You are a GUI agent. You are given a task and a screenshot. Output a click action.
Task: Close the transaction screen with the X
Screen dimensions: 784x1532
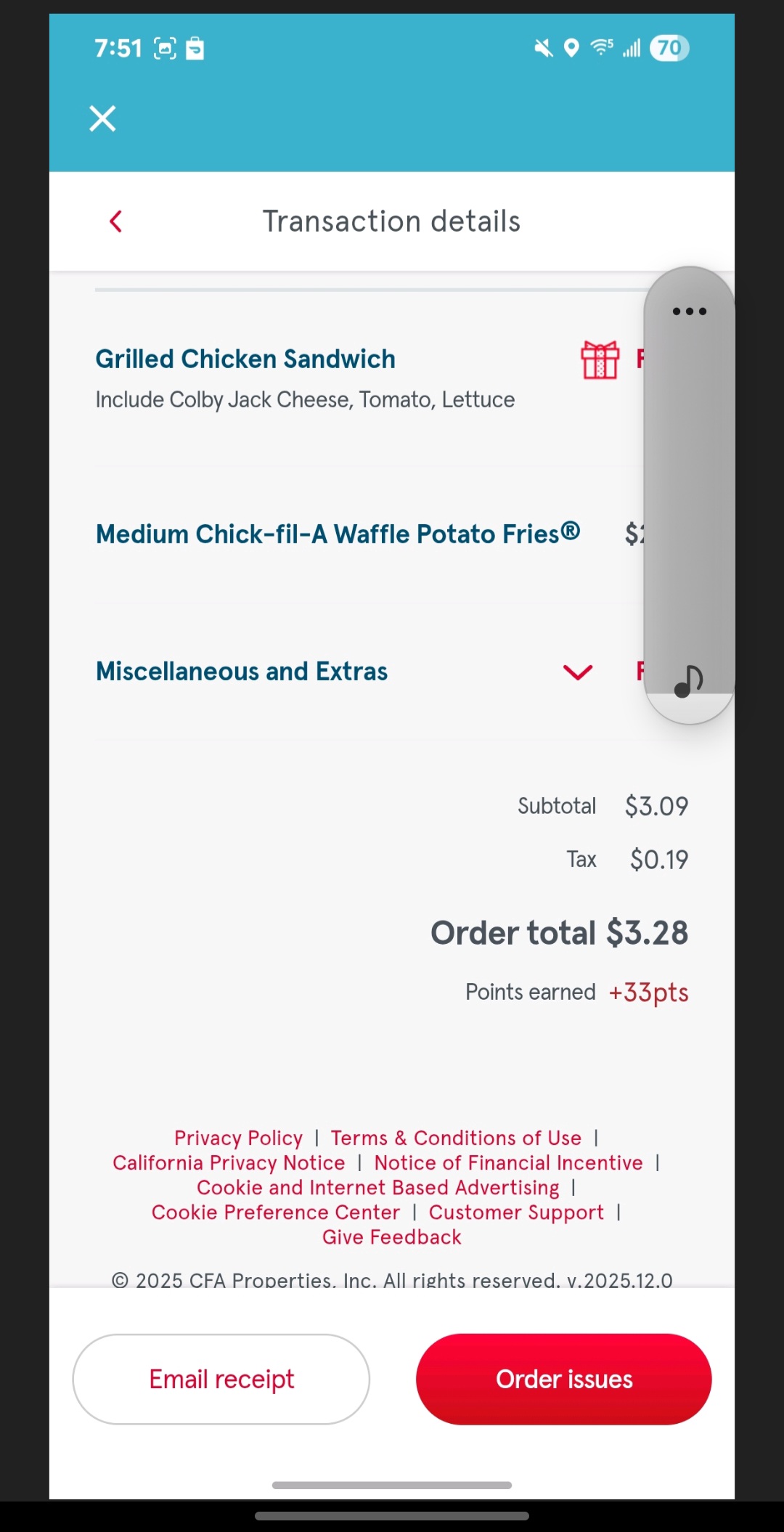click(102, 118)
